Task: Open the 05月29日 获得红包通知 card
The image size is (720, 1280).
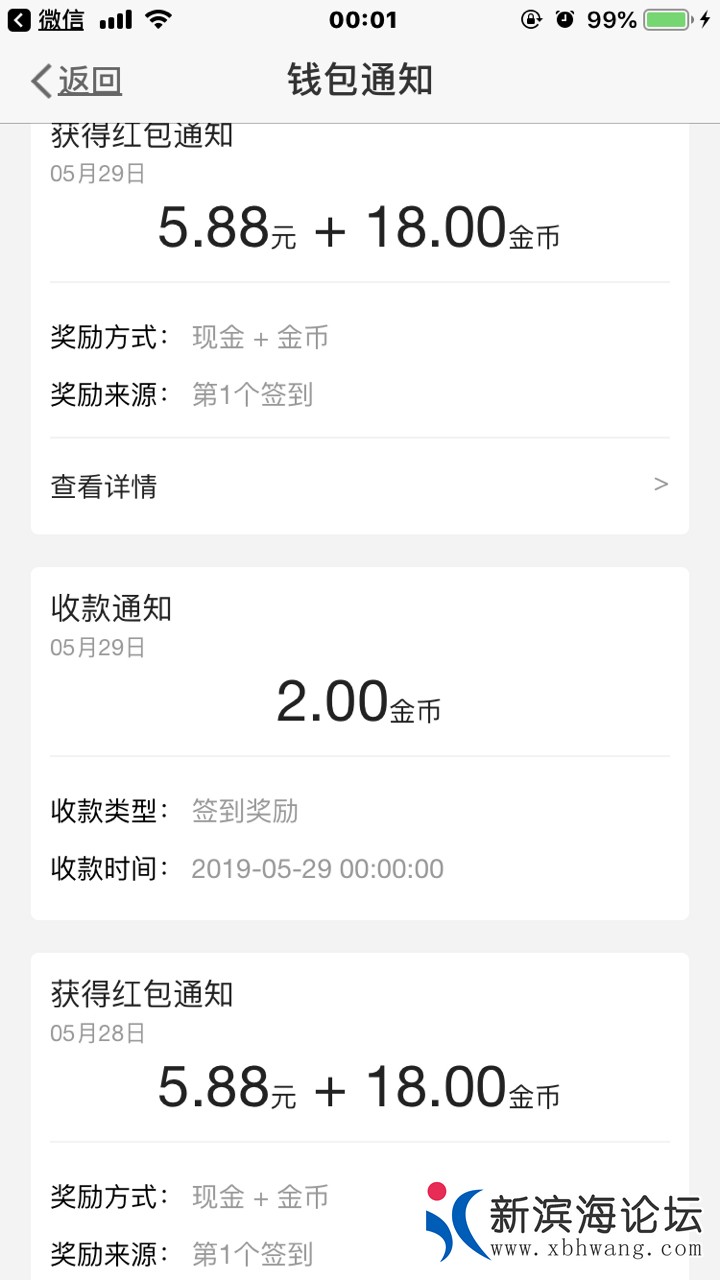Action: [x=360, y=300]
